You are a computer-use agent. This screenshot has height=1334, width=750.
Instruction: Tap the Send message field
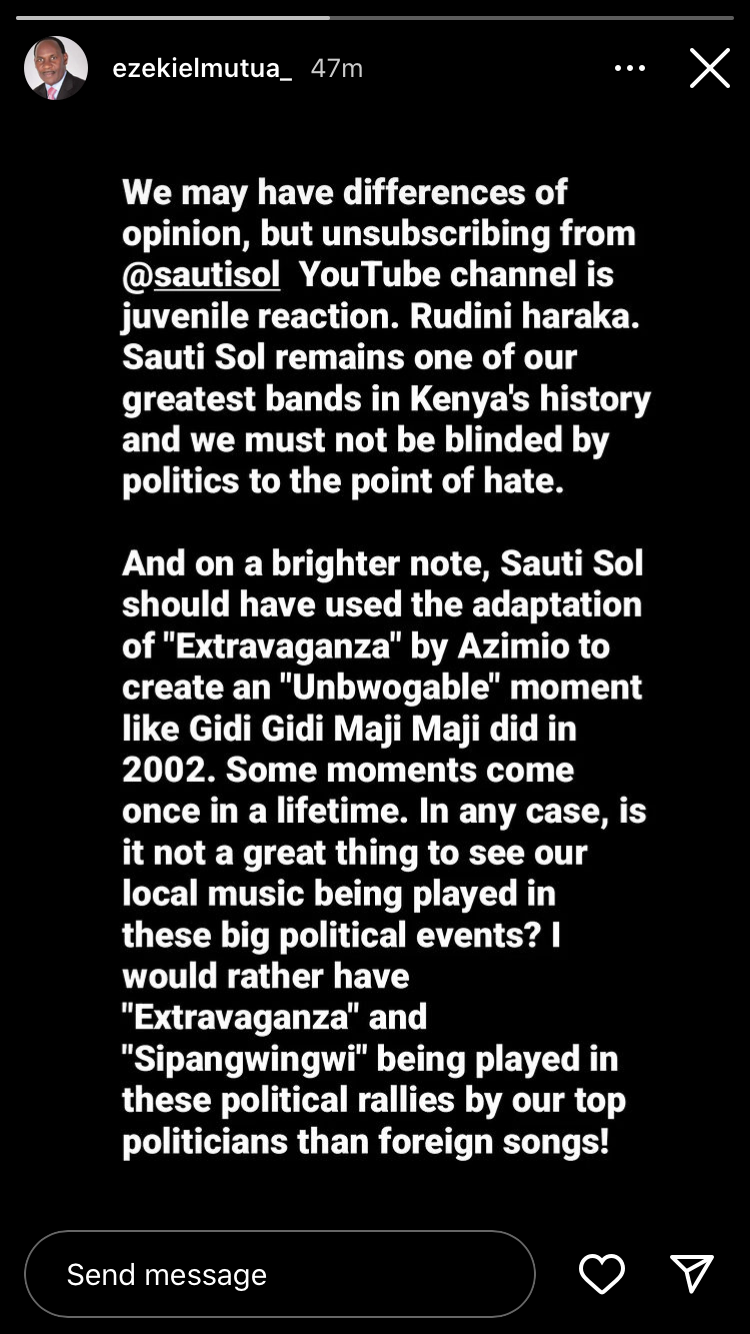point(280,1274)
